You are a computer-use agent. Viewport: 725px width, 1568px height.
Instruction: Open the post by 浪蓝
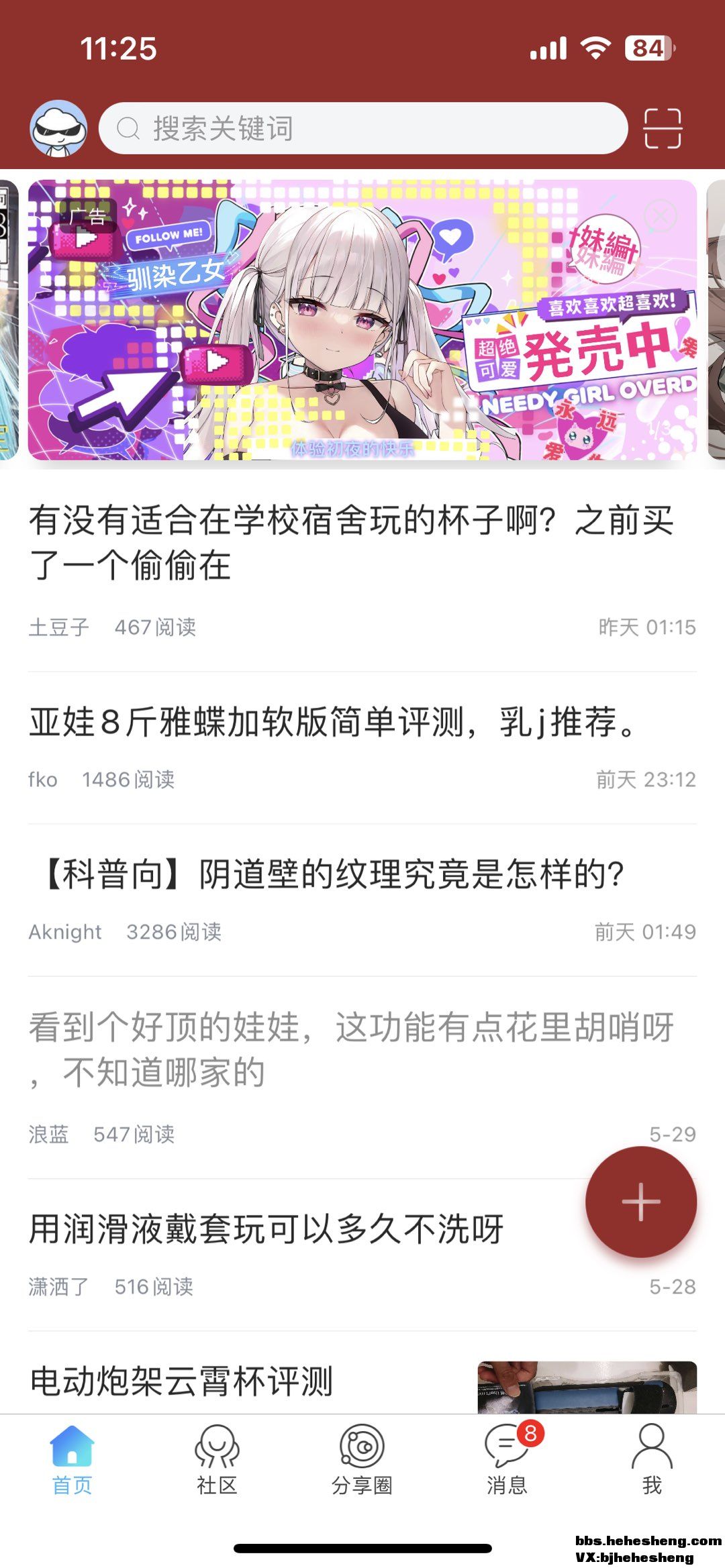tap(350, 1049)
